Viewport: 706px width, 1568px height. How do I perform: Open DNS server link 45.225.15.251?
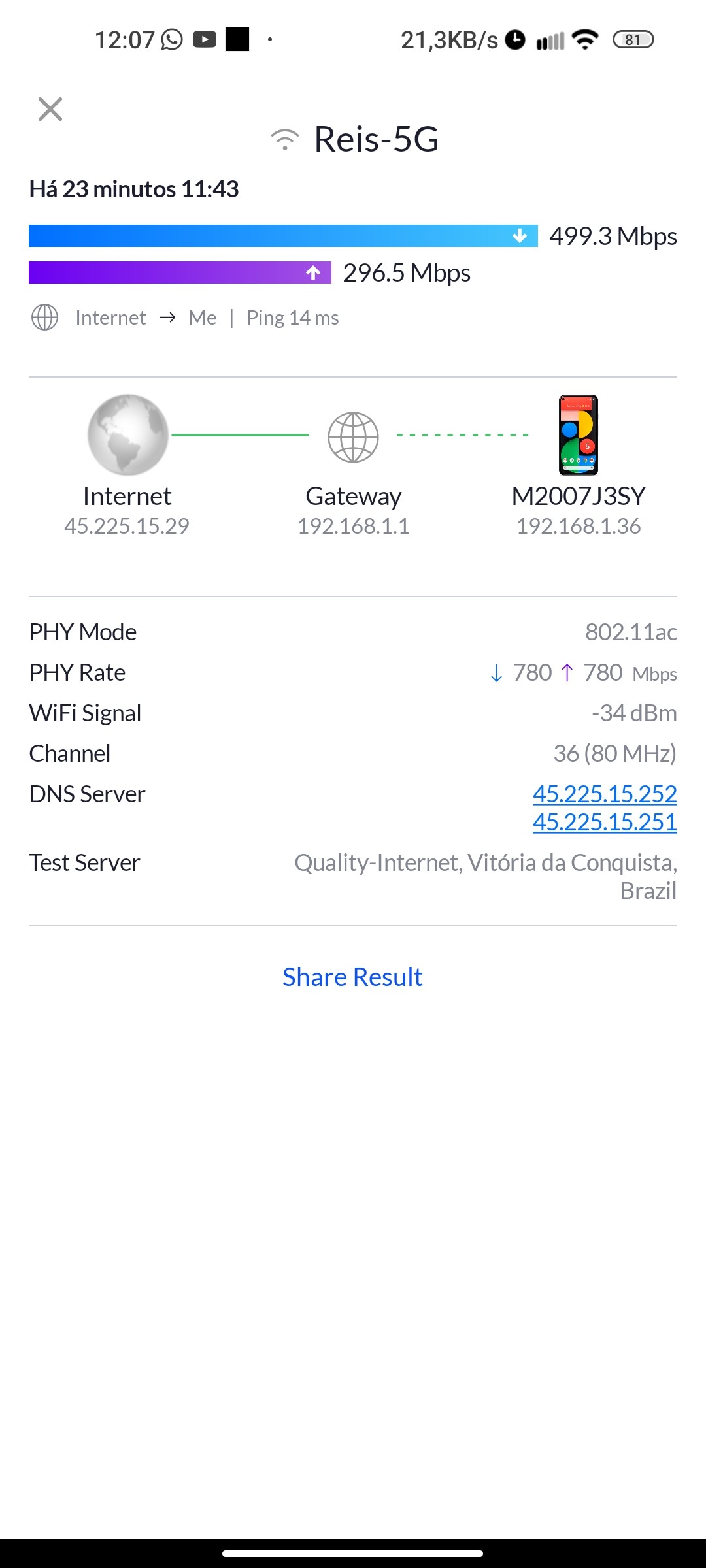[x=604, y=822]
